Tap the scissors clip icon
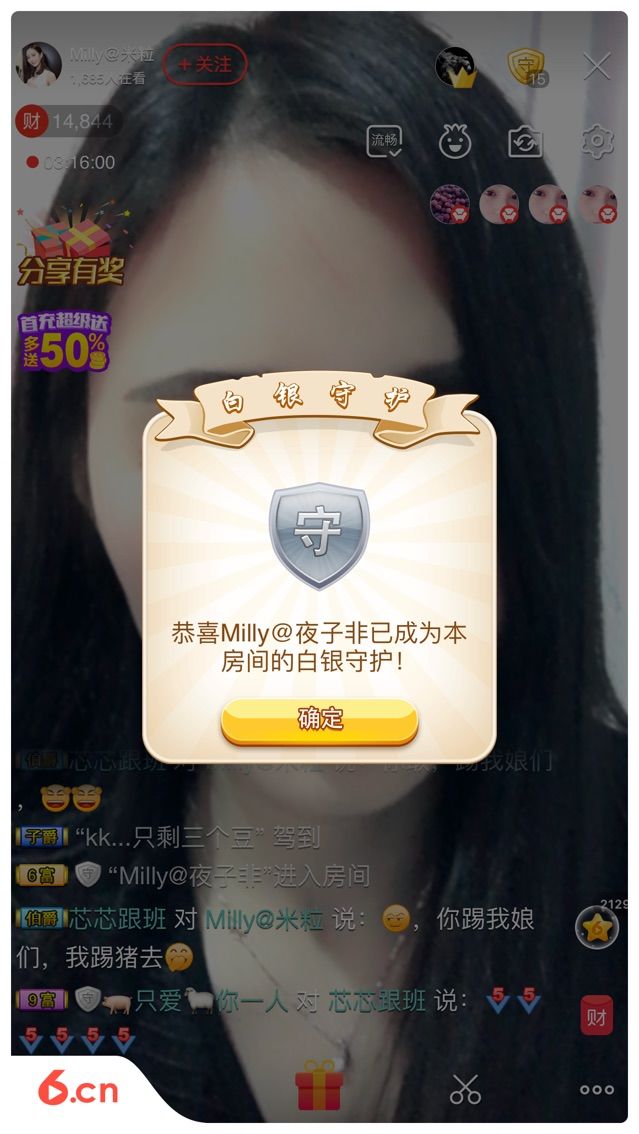This screenshot has height=1134, width=639. point(465,1088)
